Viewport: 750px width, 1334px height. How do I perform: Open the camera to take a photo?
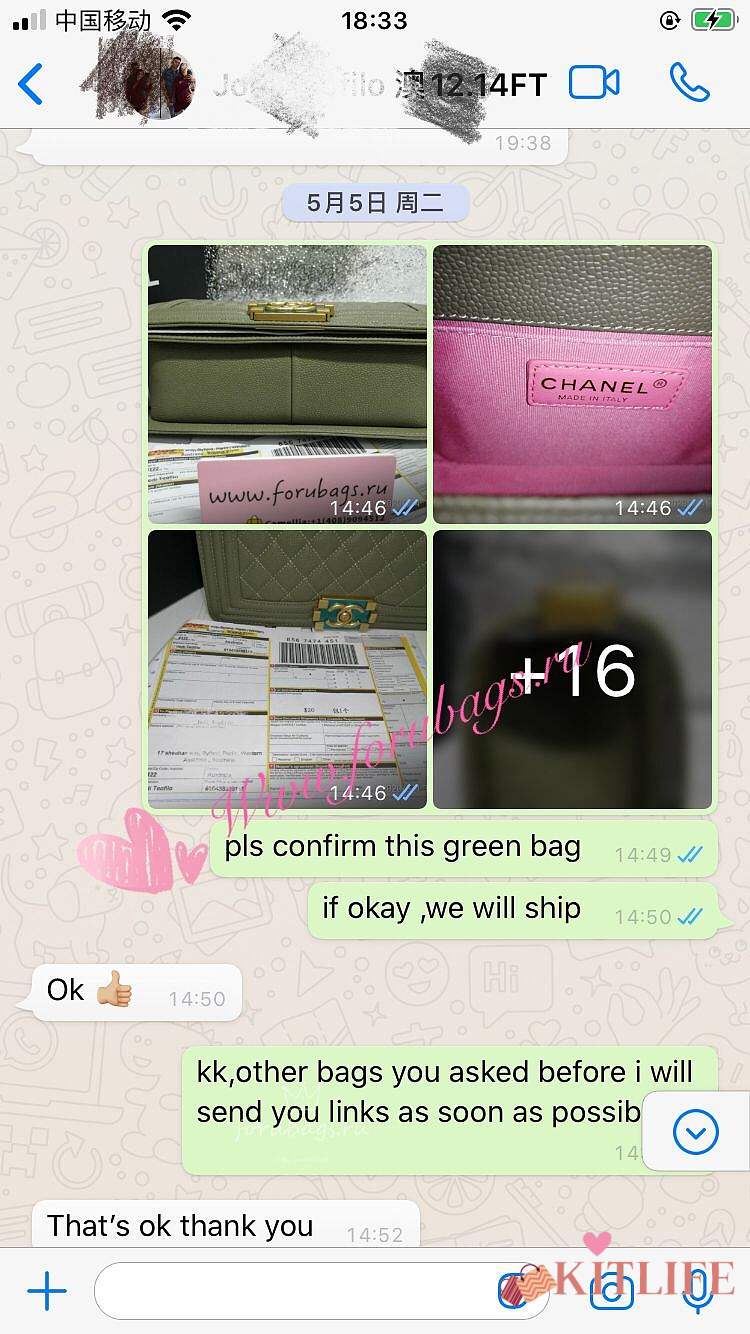coord(612,1291)
